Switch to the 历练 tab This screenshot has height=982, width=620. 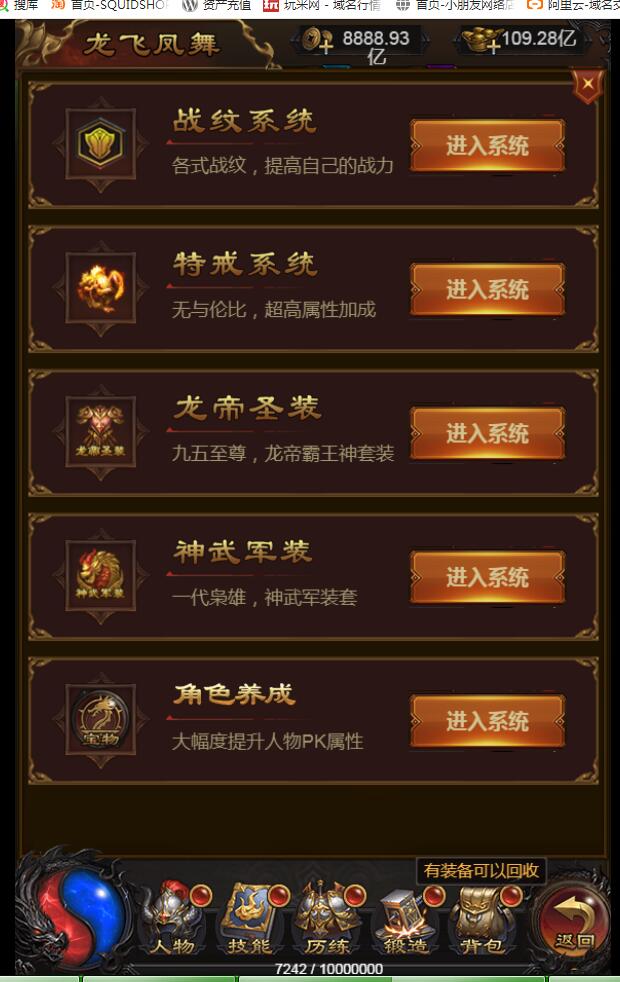(326, 920)
